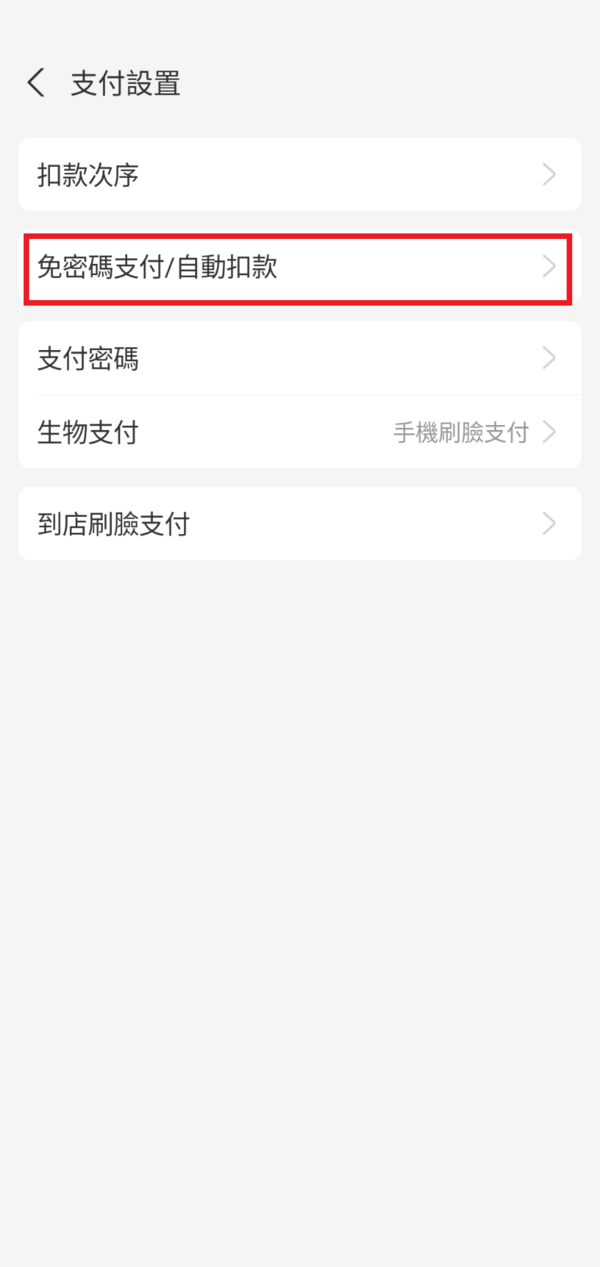
Task: Open 扣款次序 settings
Action: pos(300,175)
